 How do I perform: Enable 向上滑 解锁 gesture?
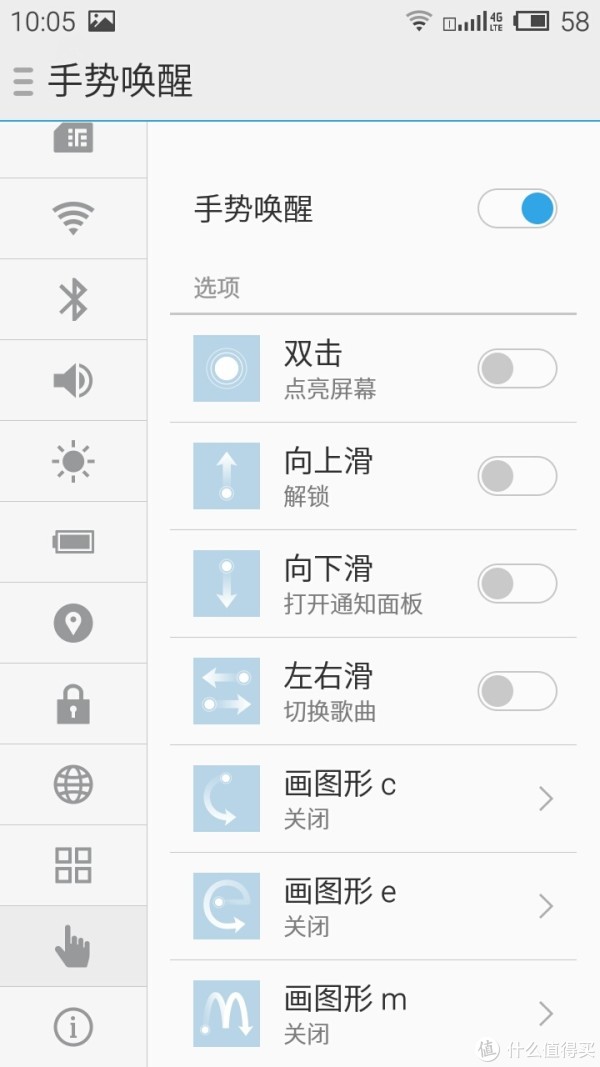click(x=517, y=476)
